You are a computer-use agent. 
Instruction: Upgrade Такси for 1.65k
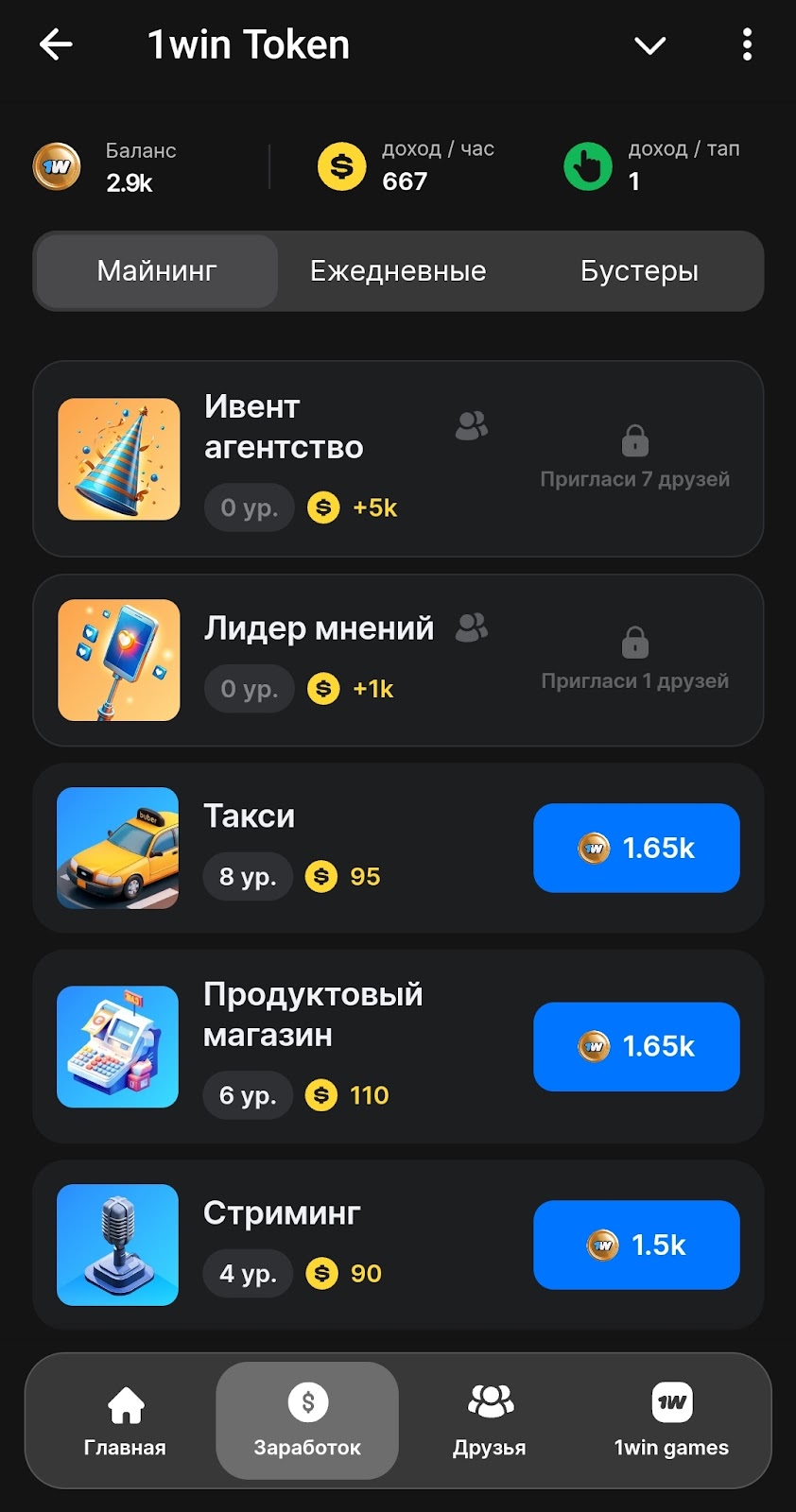(x=636, y=848)
